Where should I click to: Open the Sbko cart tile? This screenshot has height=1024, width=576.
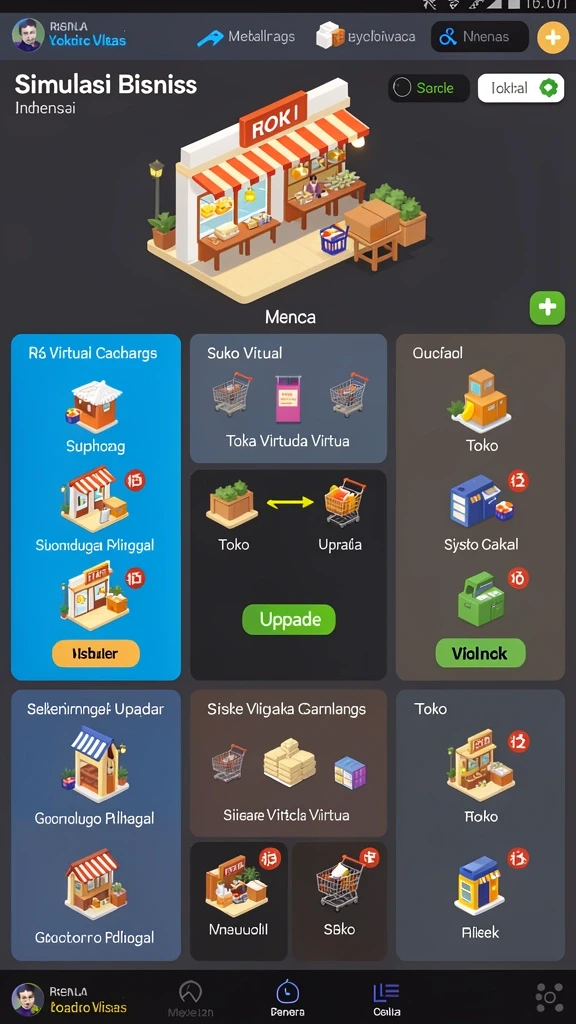[x=339, y=900]
